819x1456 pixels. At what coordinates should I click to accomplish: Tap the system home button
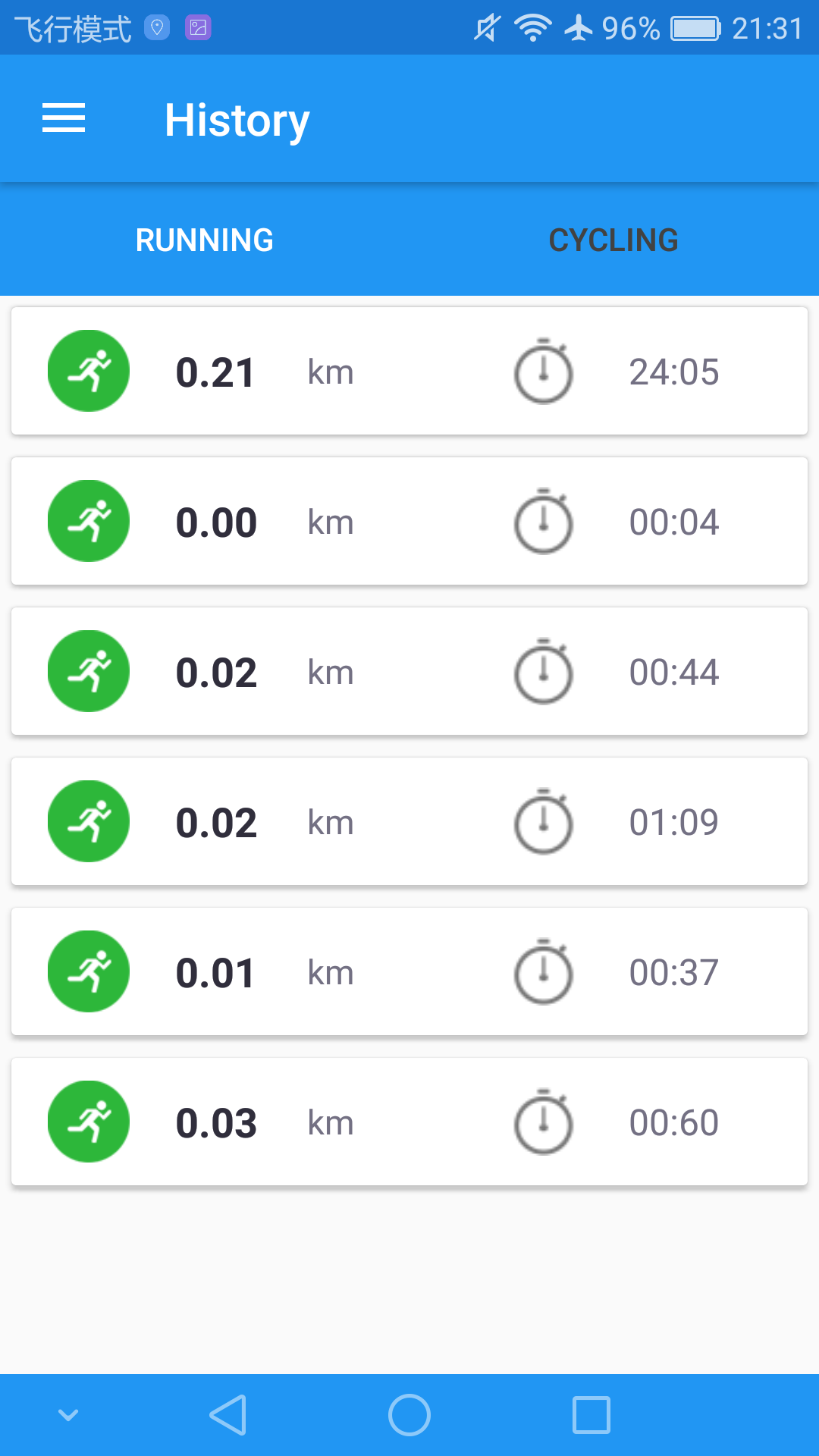pyautogui.click(x=409, y=1415)
